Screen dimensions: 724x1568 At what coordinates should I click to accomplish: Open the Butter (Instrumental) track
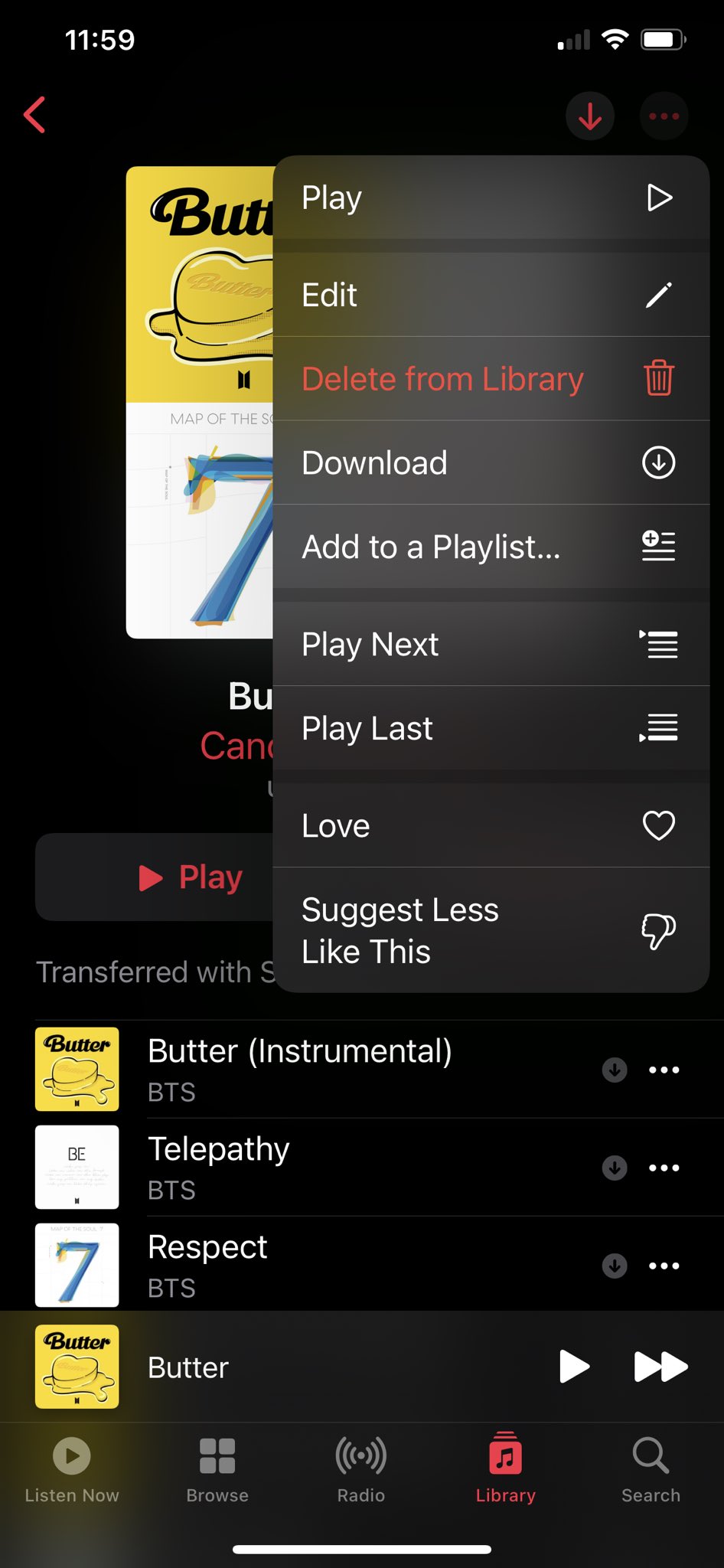coord(300,1069)
